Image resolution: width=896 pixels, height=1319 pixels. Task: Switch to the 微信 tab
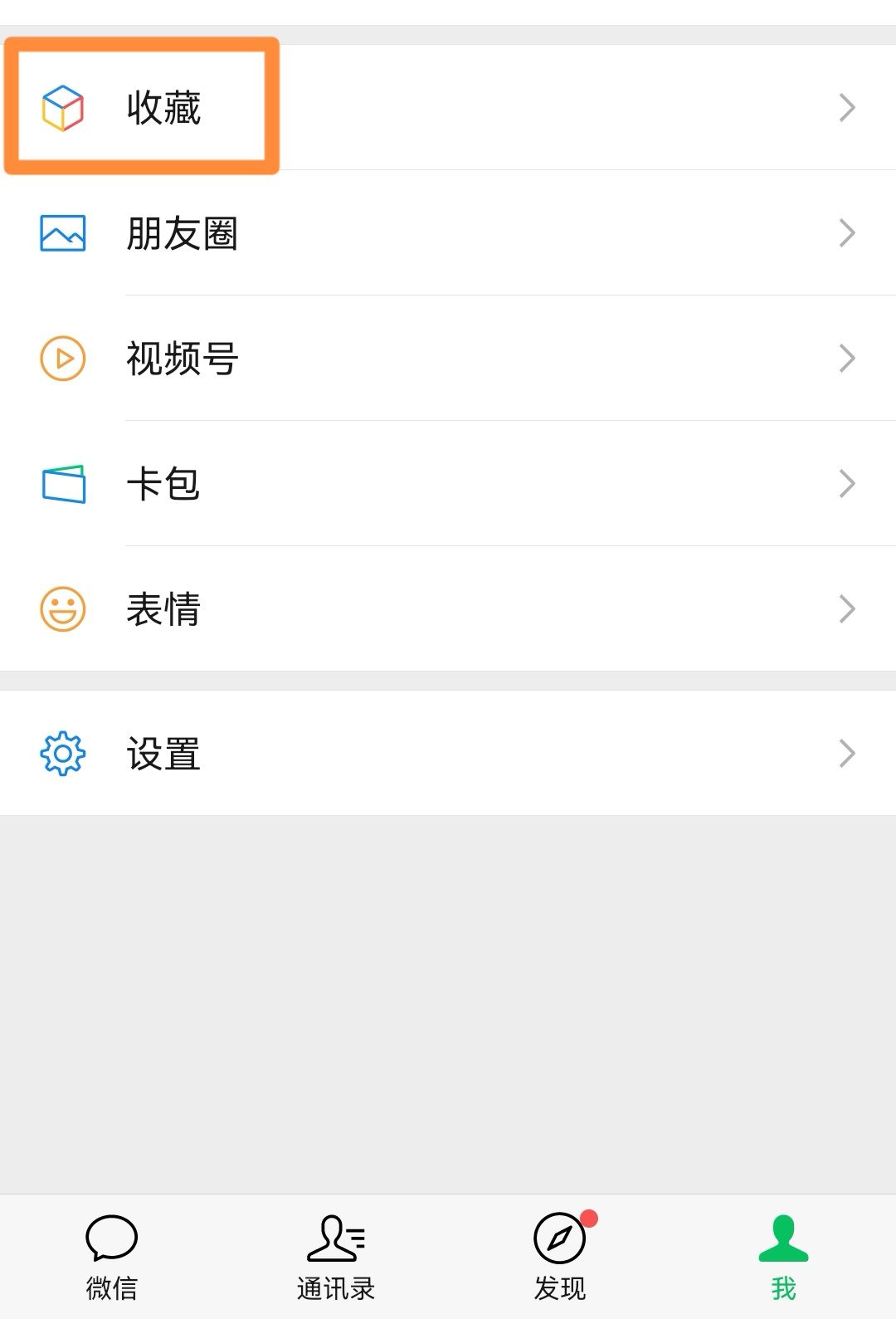tap(112, 1253)
